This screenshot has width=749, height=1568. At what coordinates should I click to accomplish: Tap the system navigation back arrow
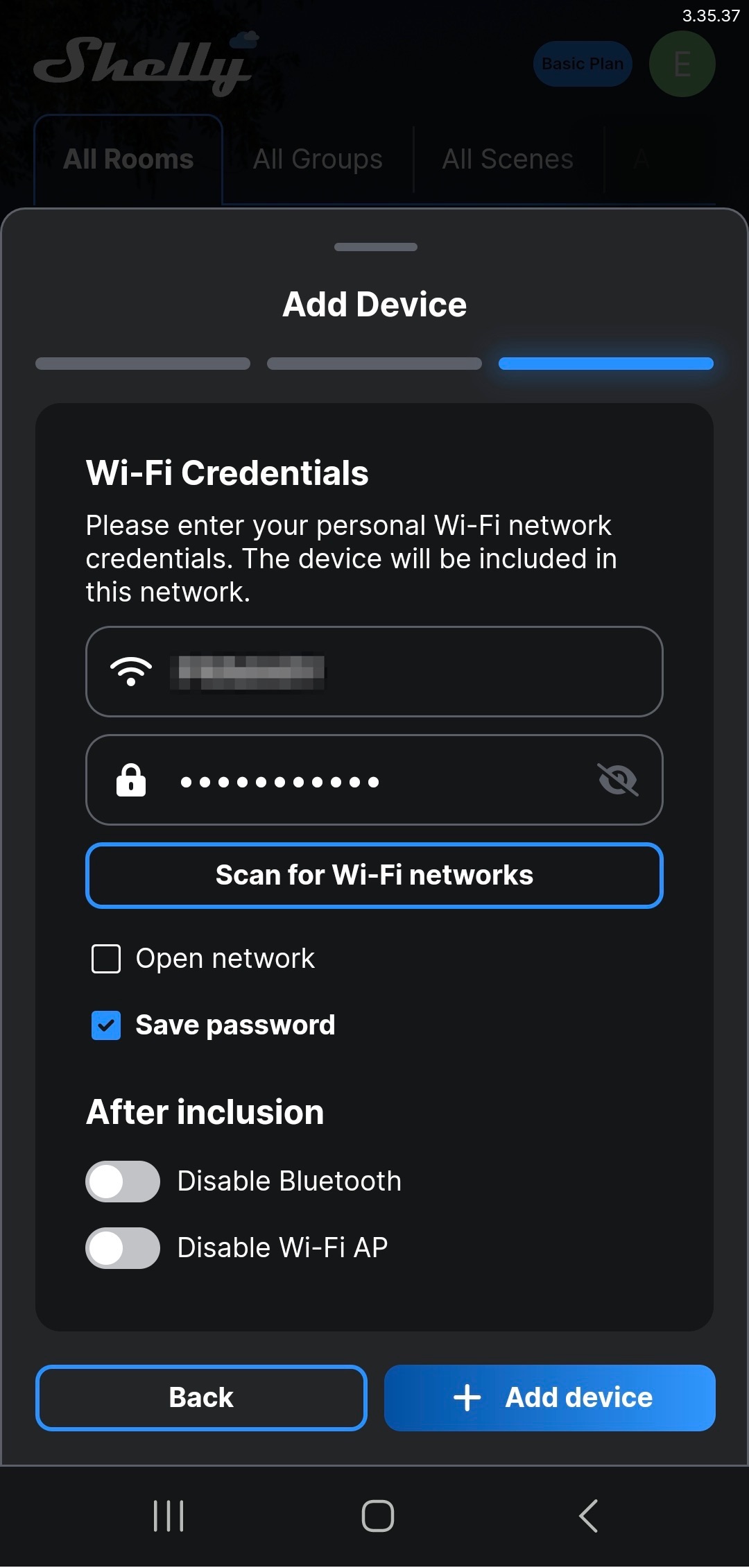tap(588, 1516)
